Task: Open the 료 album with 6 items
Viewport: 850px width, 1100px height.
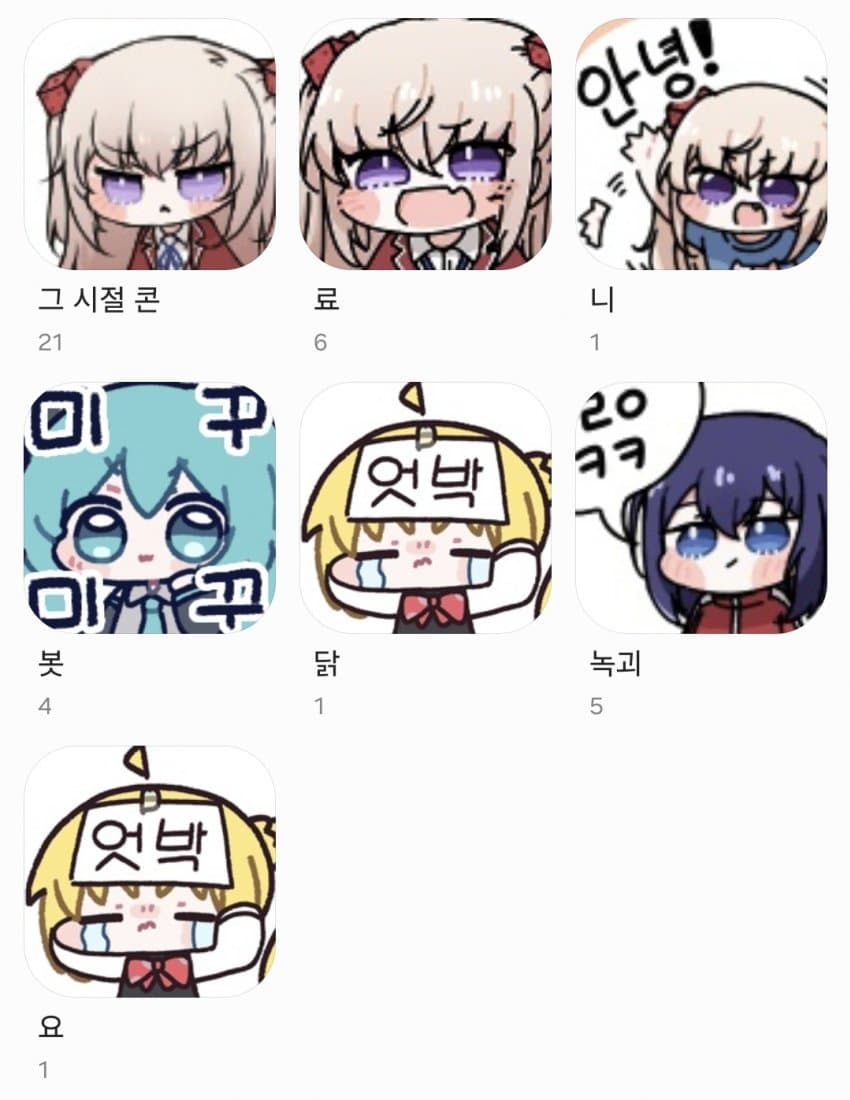Action: pyautogui.click(x=425, y=145)
